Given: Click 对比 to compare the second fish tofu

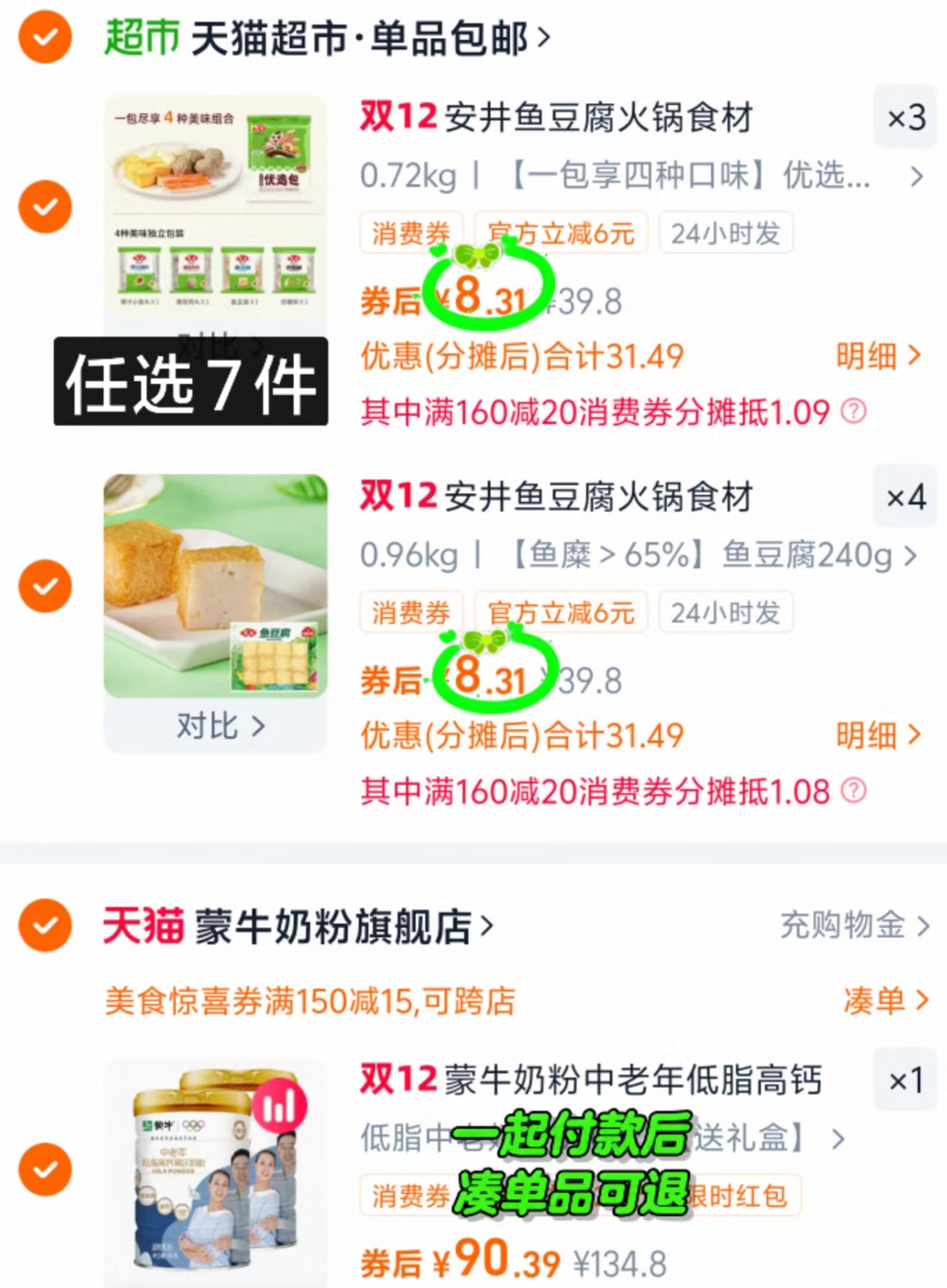Looking at the screenshot, I should coord(215,727).
